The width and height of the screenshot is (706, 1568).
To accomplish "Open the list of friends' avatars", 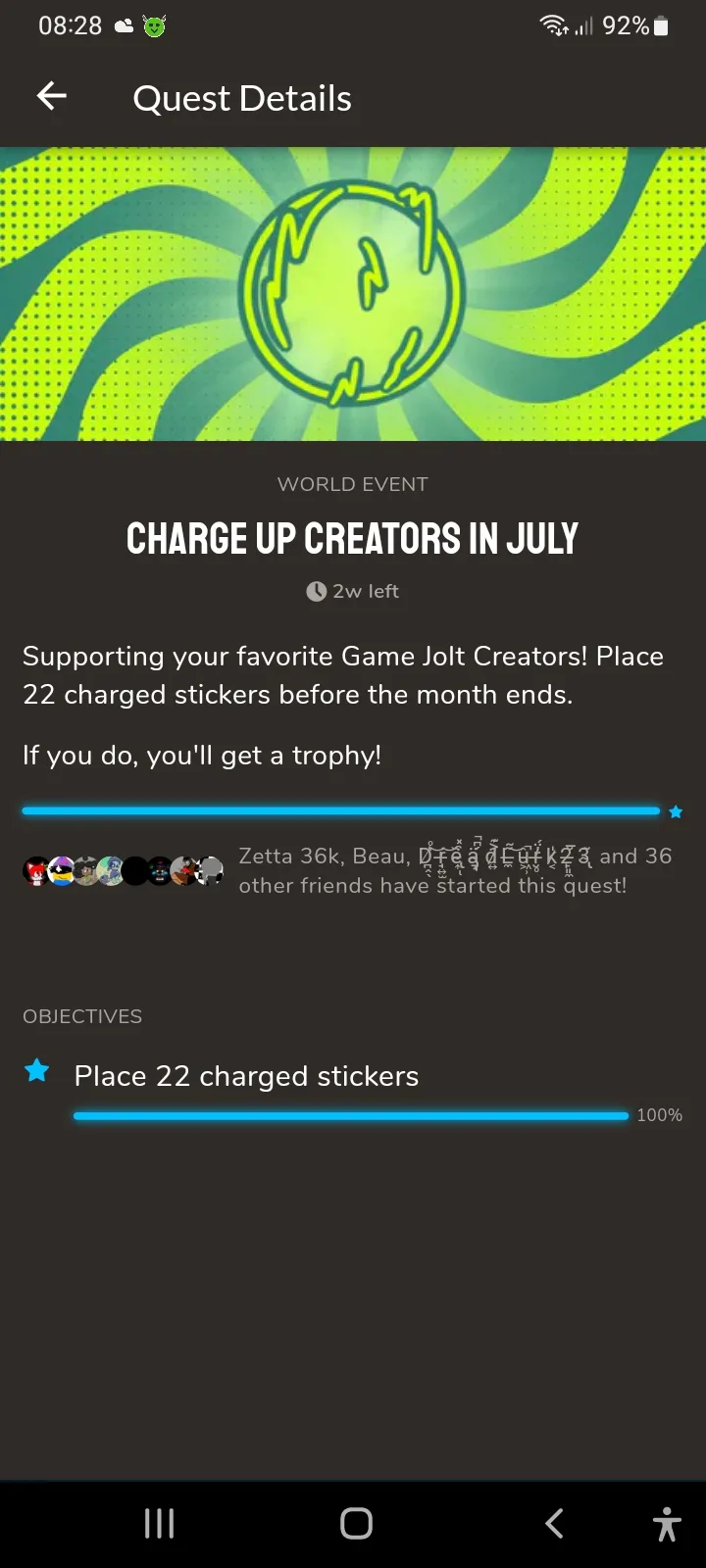I will (x=124, y=870).
